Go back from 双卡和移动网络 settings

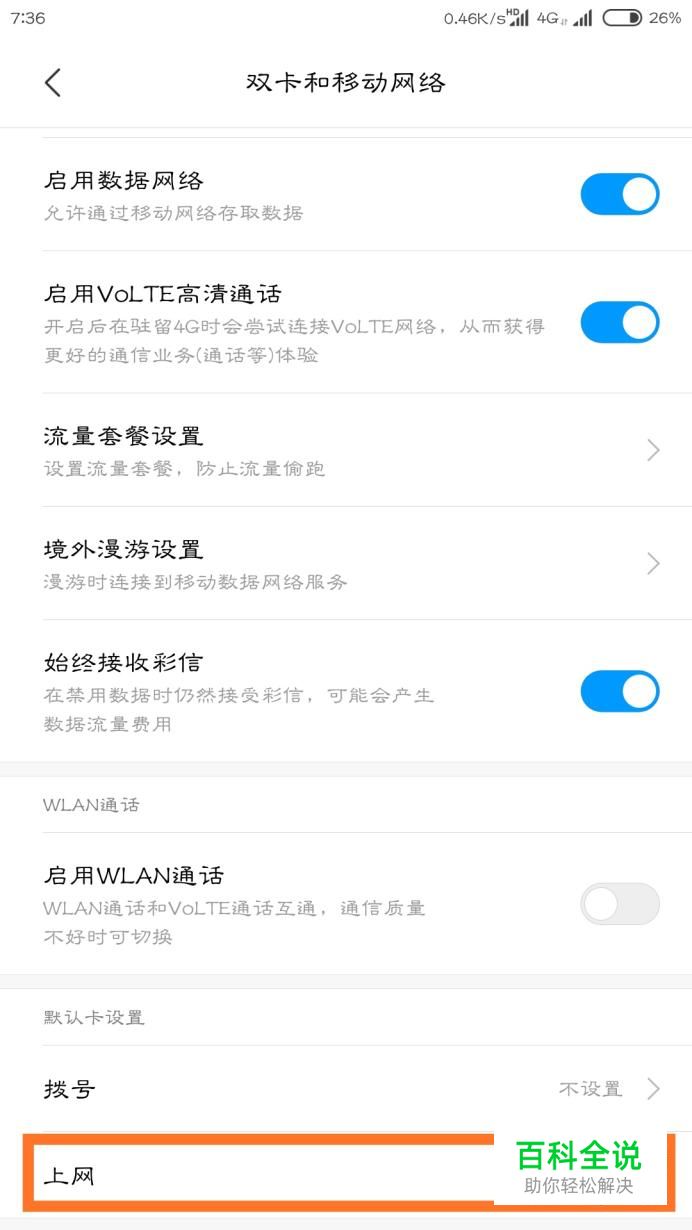pos(53,83)
